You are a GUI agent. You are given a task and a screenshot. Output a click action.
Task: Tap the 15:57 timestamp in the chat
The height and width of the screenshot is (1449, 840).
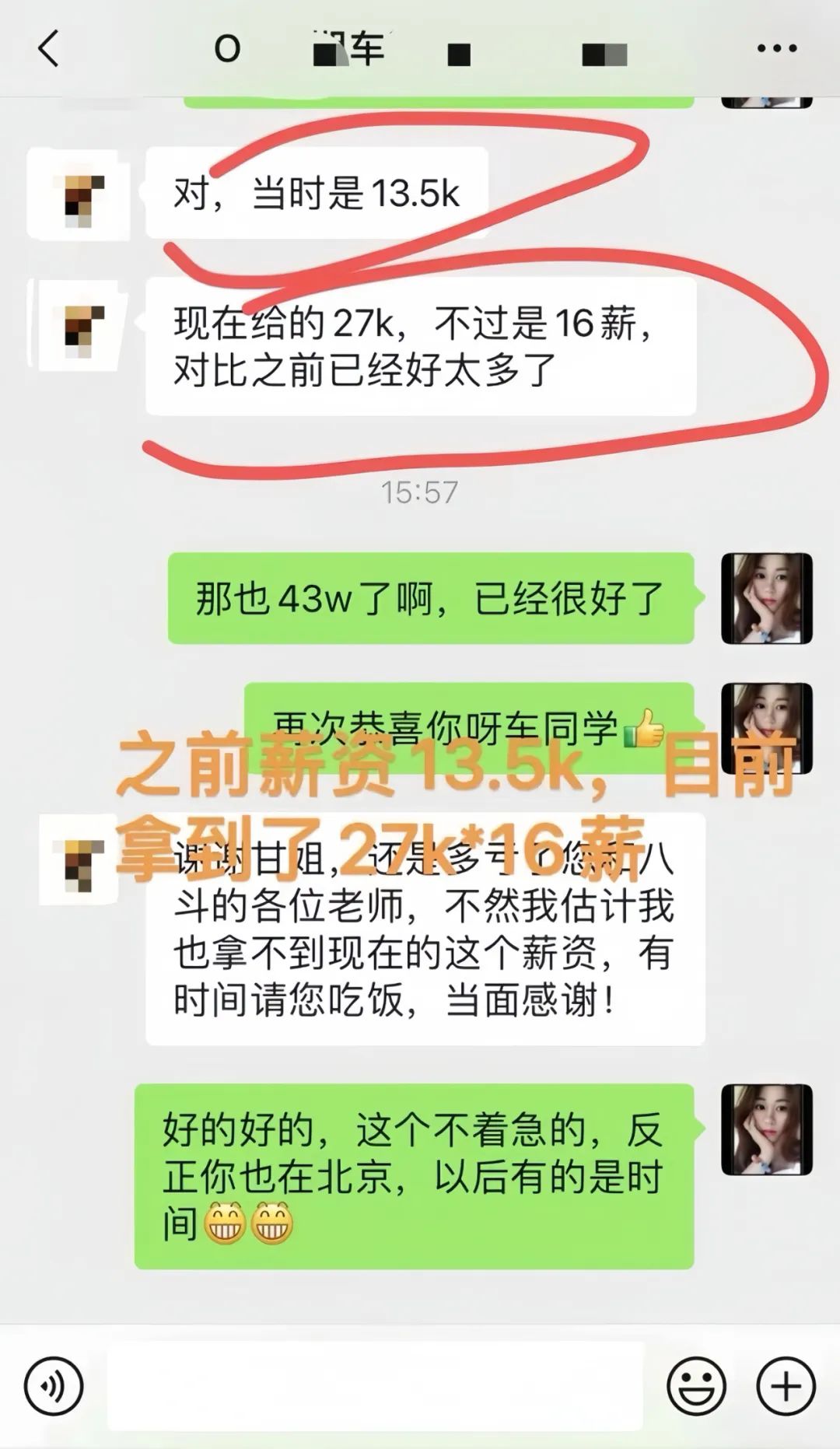click(420, 492)
